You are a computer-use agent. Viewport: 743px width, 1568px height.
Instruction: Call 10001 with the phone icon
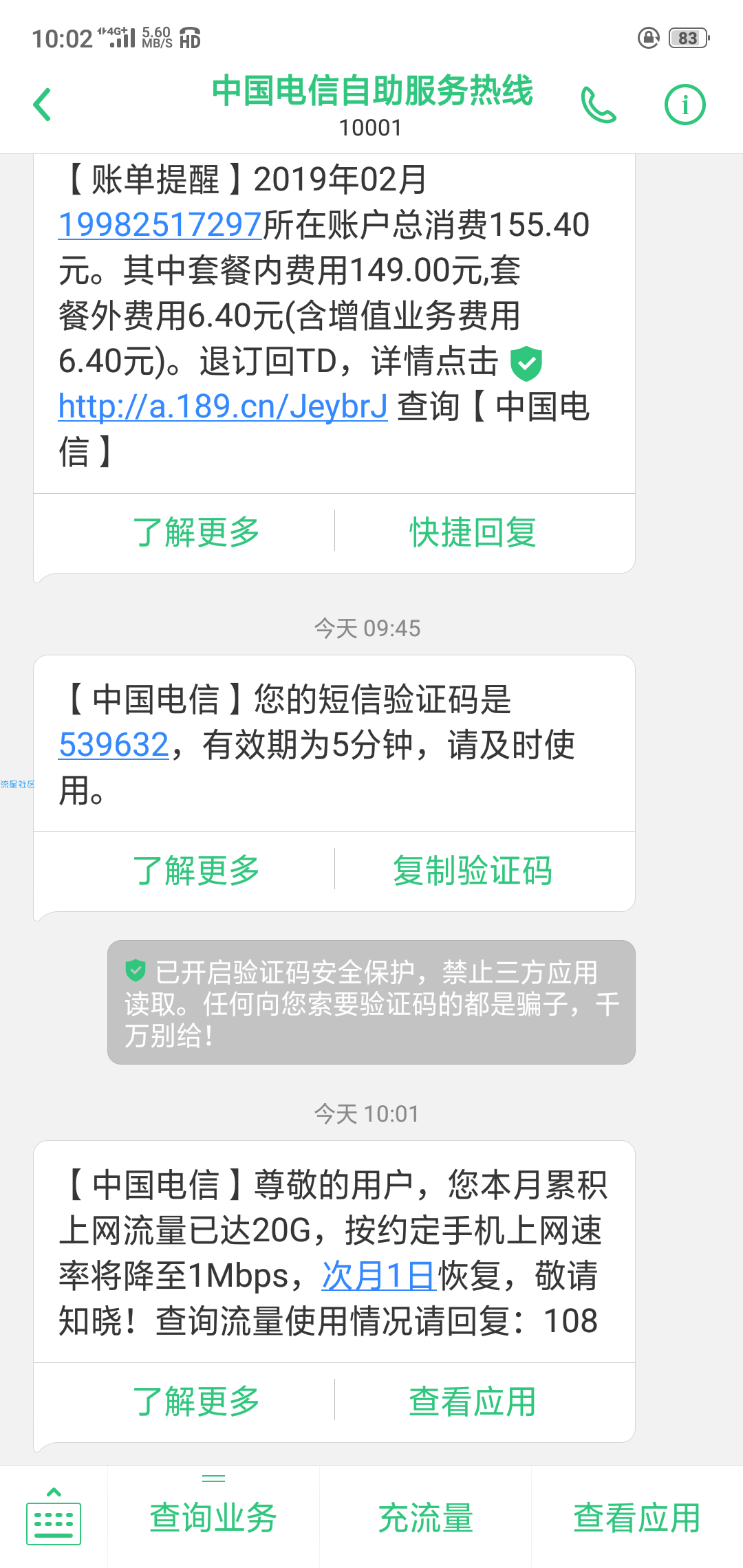pos(599,105)
